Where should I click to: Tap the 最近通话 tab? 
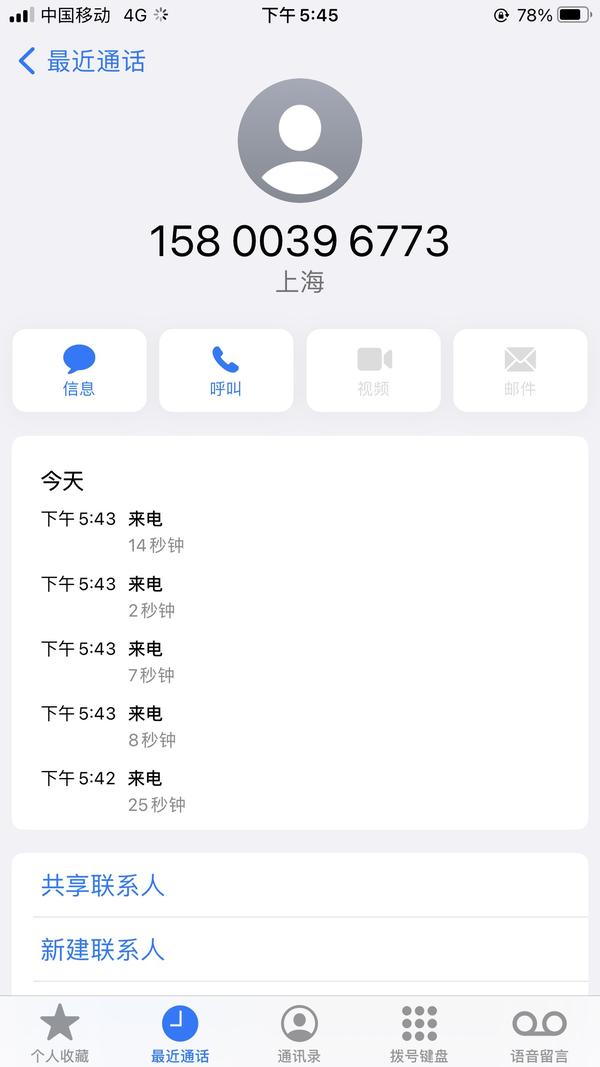[x=180, y=1033]
